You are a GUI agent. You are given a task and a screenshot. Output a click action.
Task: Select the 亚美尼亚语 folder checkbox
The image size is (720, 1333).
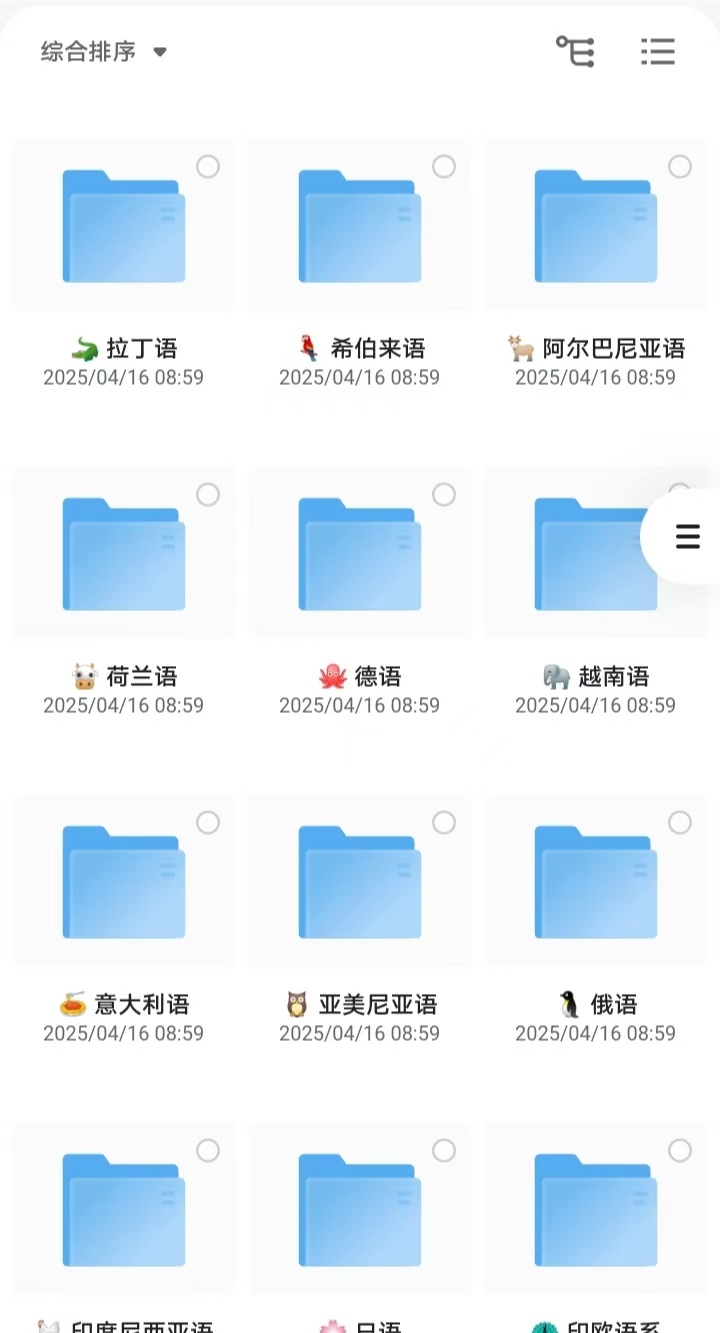(x=444, y=823)
